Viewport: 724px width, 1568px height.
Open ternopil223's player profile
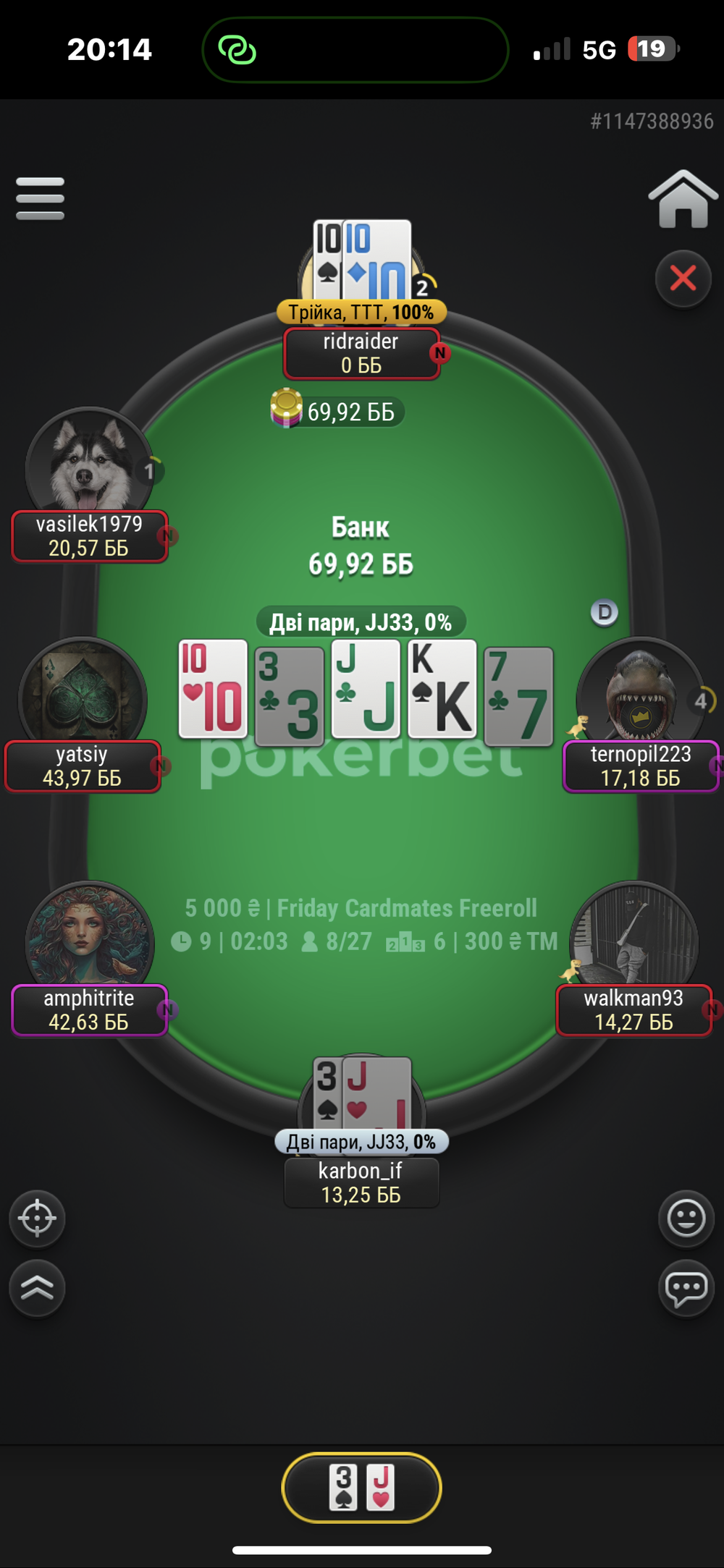641,766
